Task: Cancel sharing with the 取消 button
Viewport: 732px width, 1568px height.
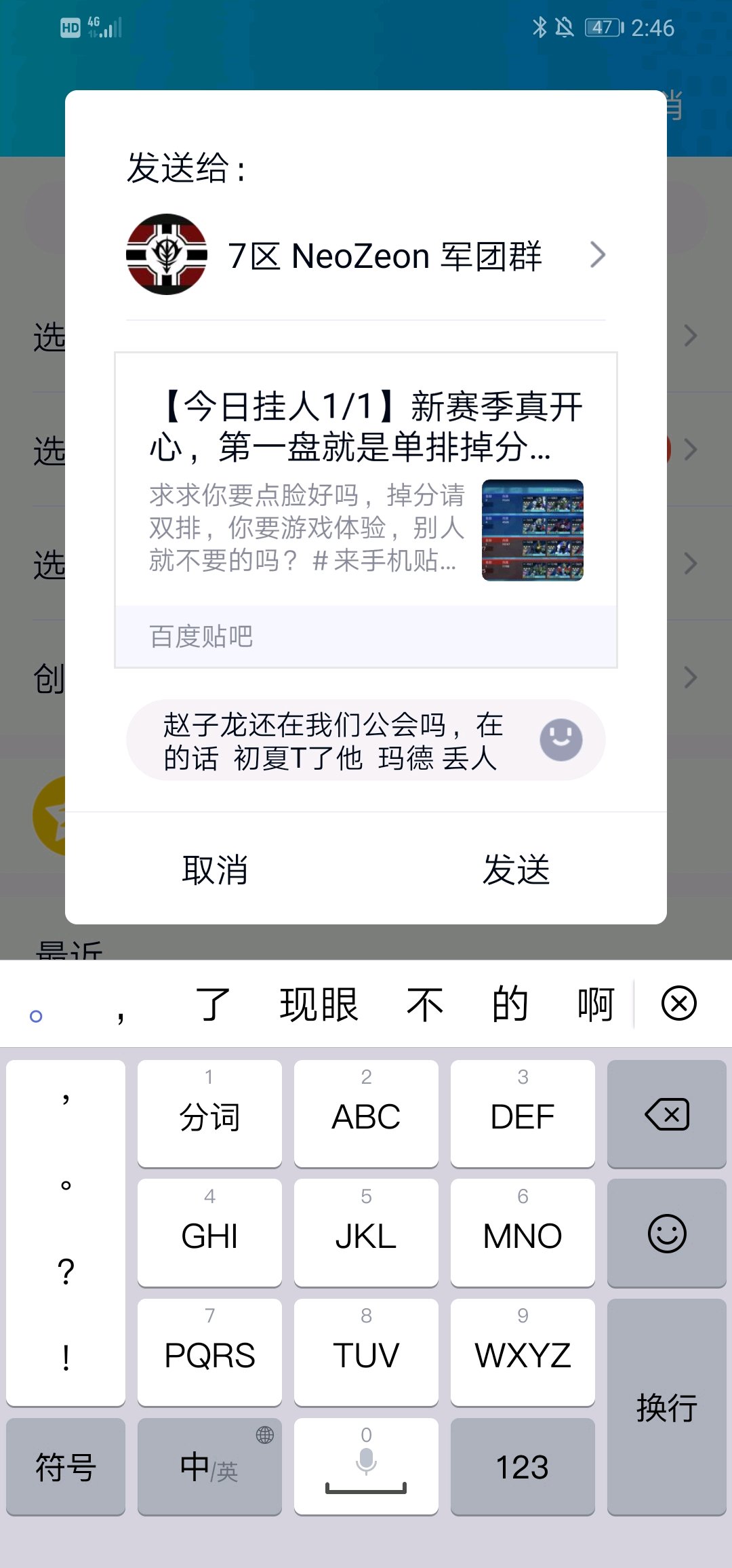Action: (216, 869)
